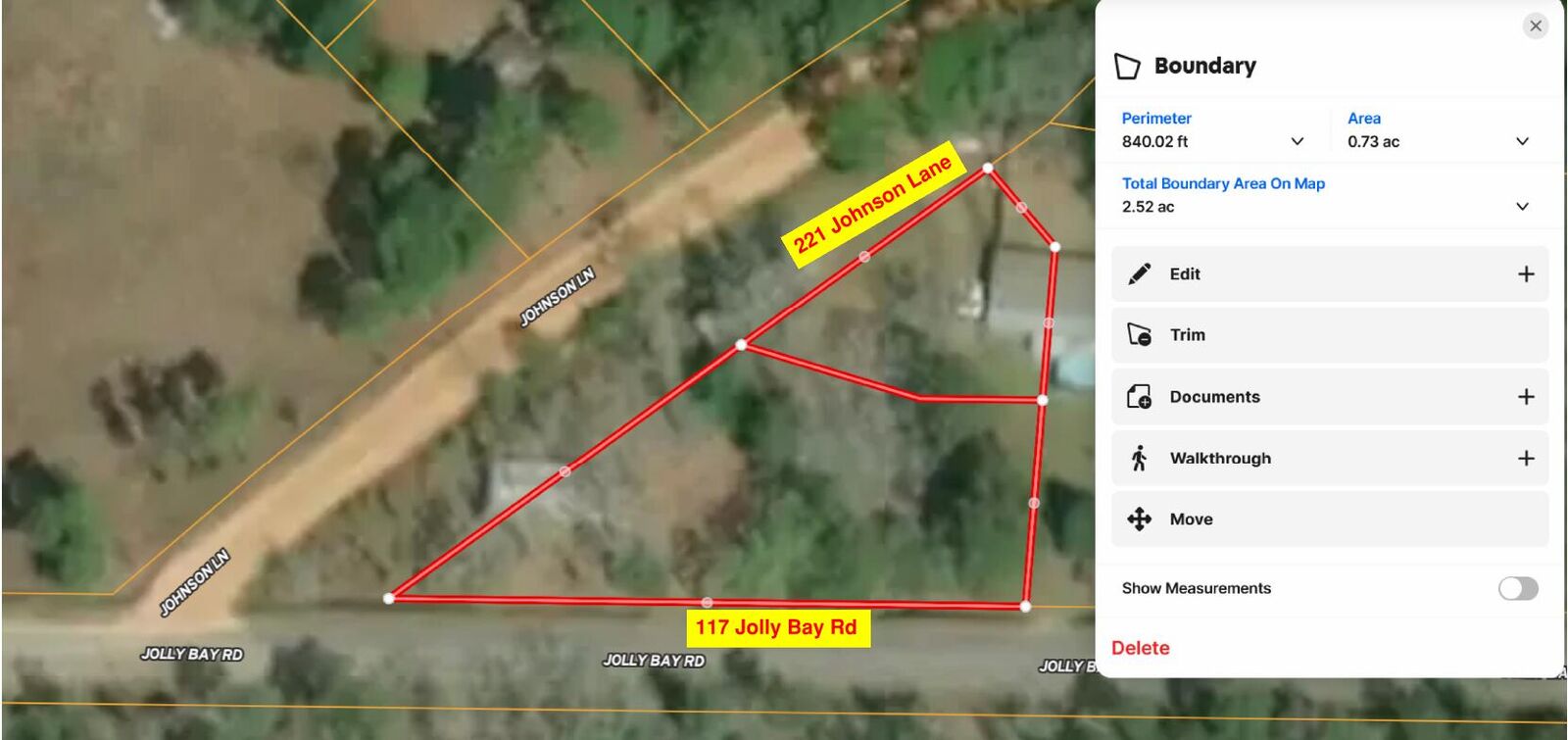
Task: Toggle Show Measurements on
Action: [1517, 588]
